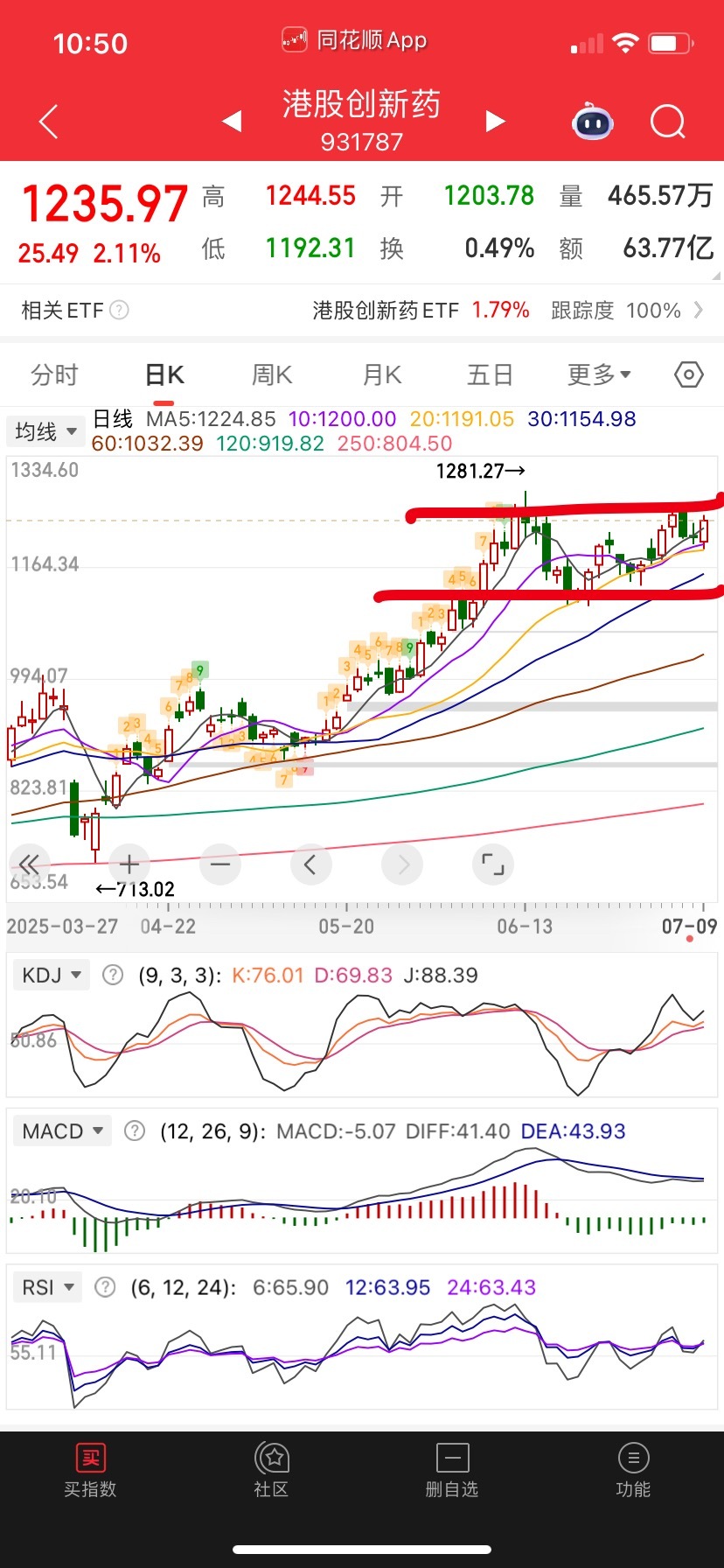Image resolution: width=724 pixels, height=1568 pixels.
Task: Remove from watchlist via 删自选
Action: [x=452, y=1470]
